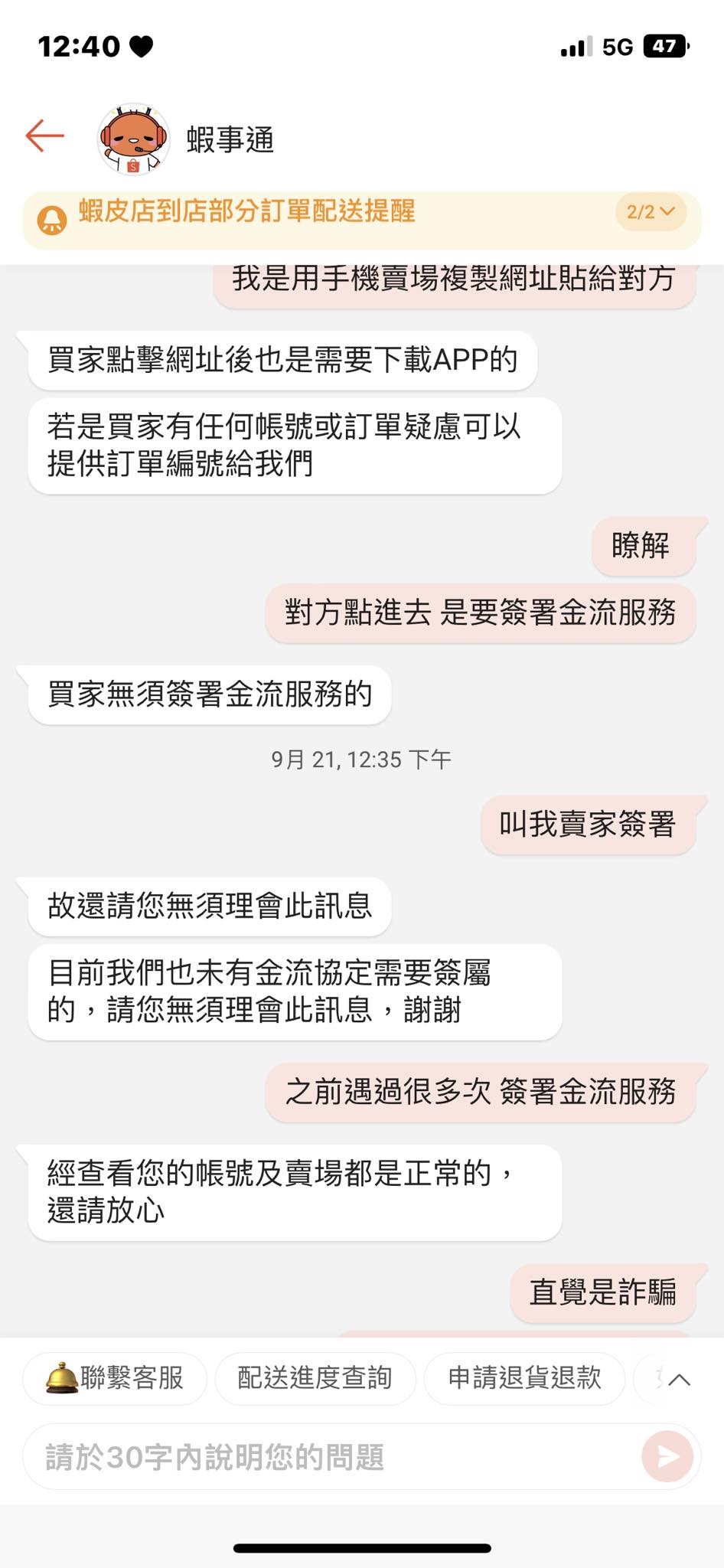This screenshot has height=1568, width=724.
Task: Expand the quick reply options chevron
Action: (679, 1380)
